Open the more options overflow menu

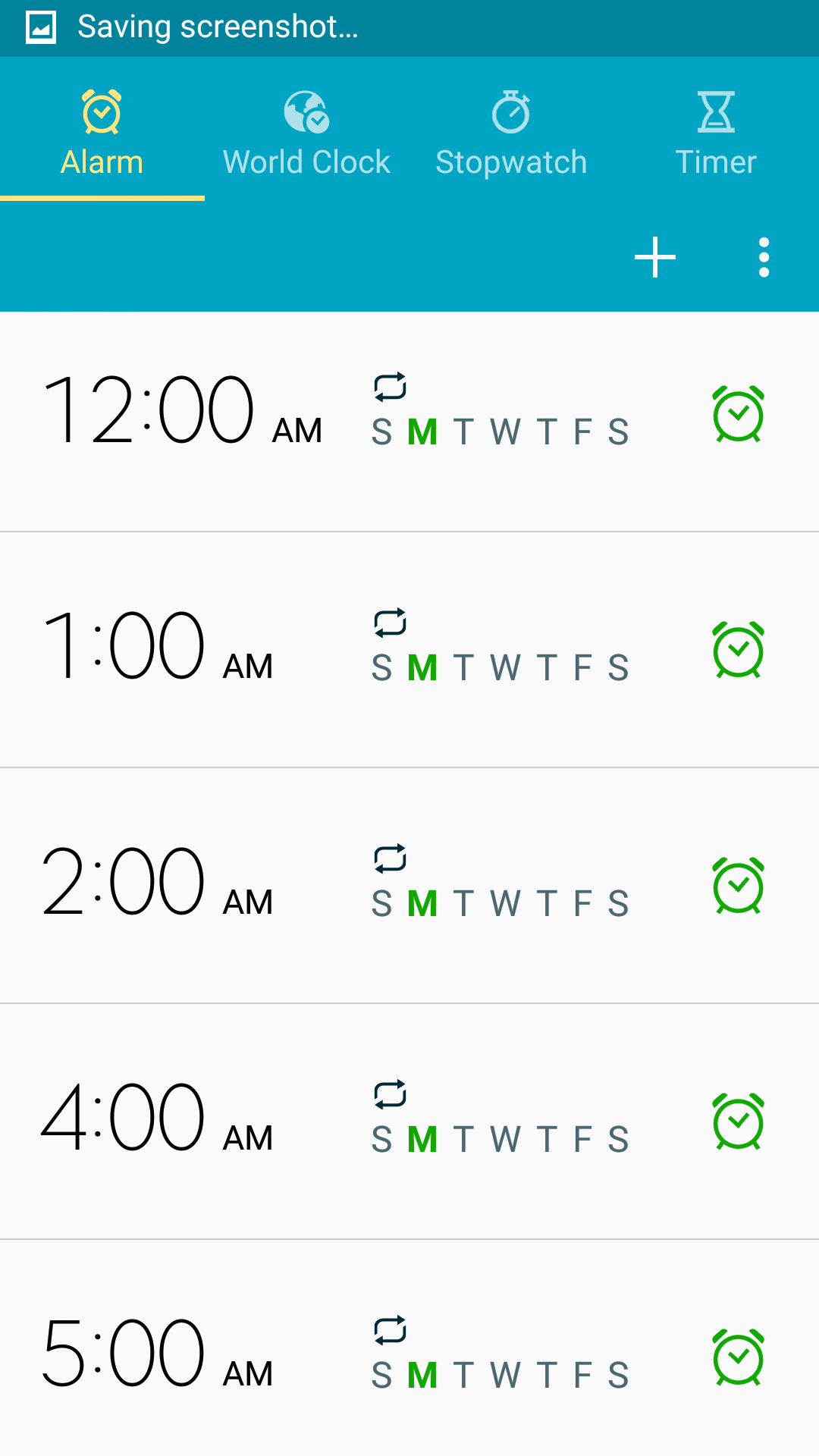click(764, 258)
